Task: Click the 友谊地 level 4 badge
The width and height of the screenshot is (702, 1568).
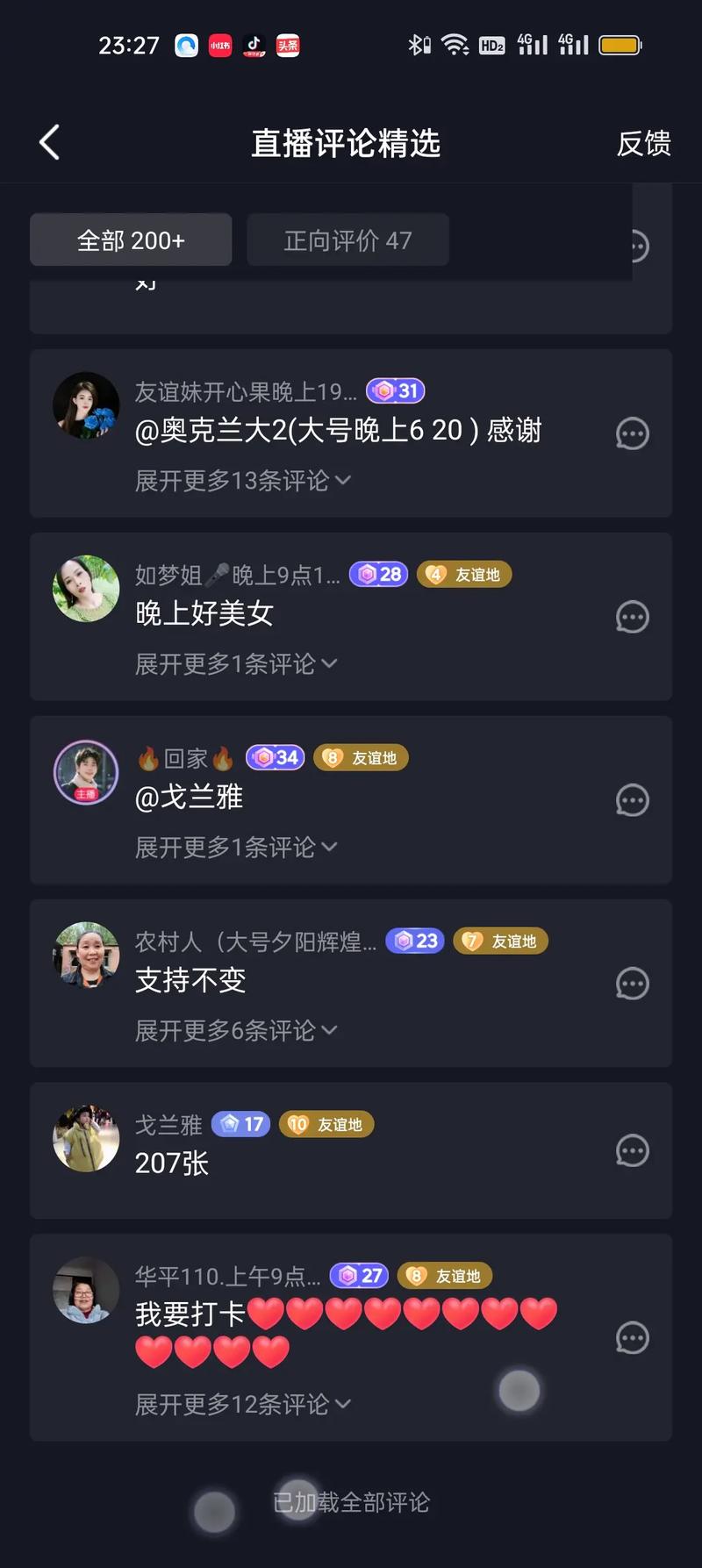Action: tap(464, 575)
